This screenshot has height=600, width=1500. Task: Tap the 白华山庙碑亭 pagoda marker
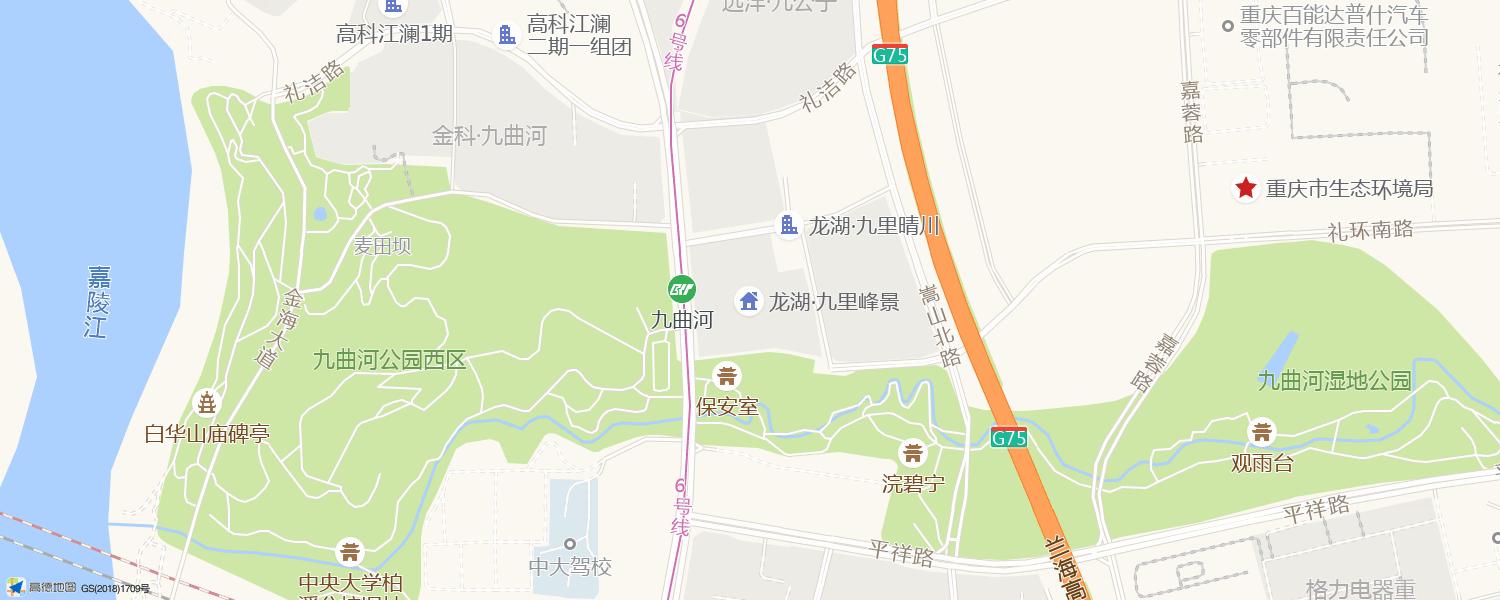click(x=206, y=403)
